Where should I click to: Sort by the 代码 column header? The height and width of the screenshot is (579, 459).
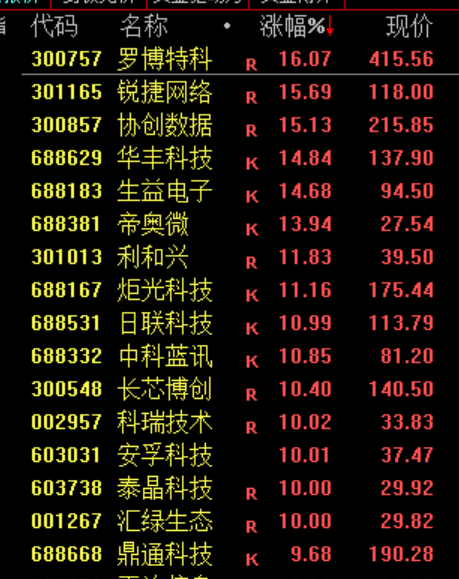[x=54, y=26]
